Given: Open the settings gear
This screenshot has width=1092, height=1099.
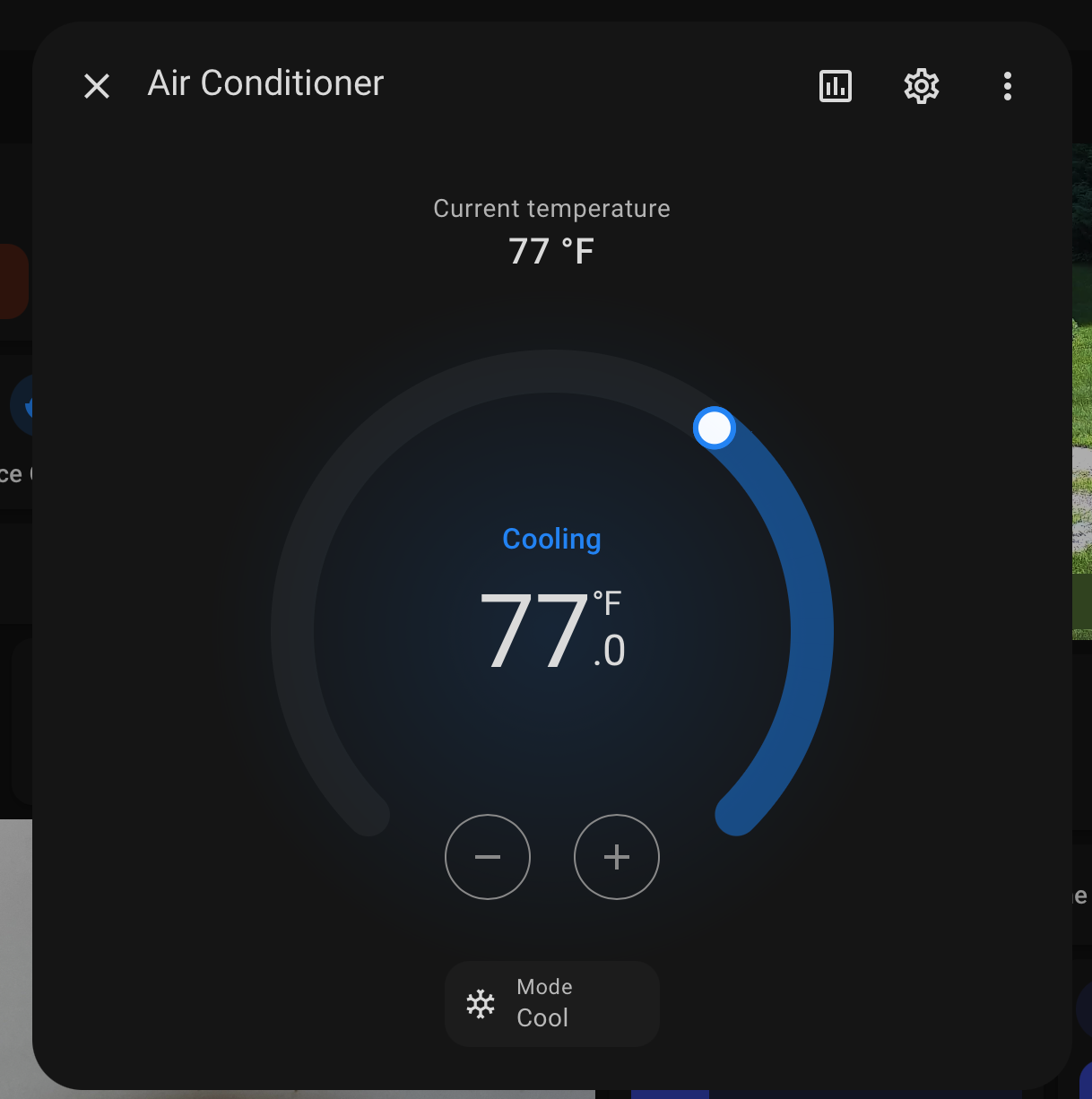Looking at the screenshot, I should (x=921, y=86).
